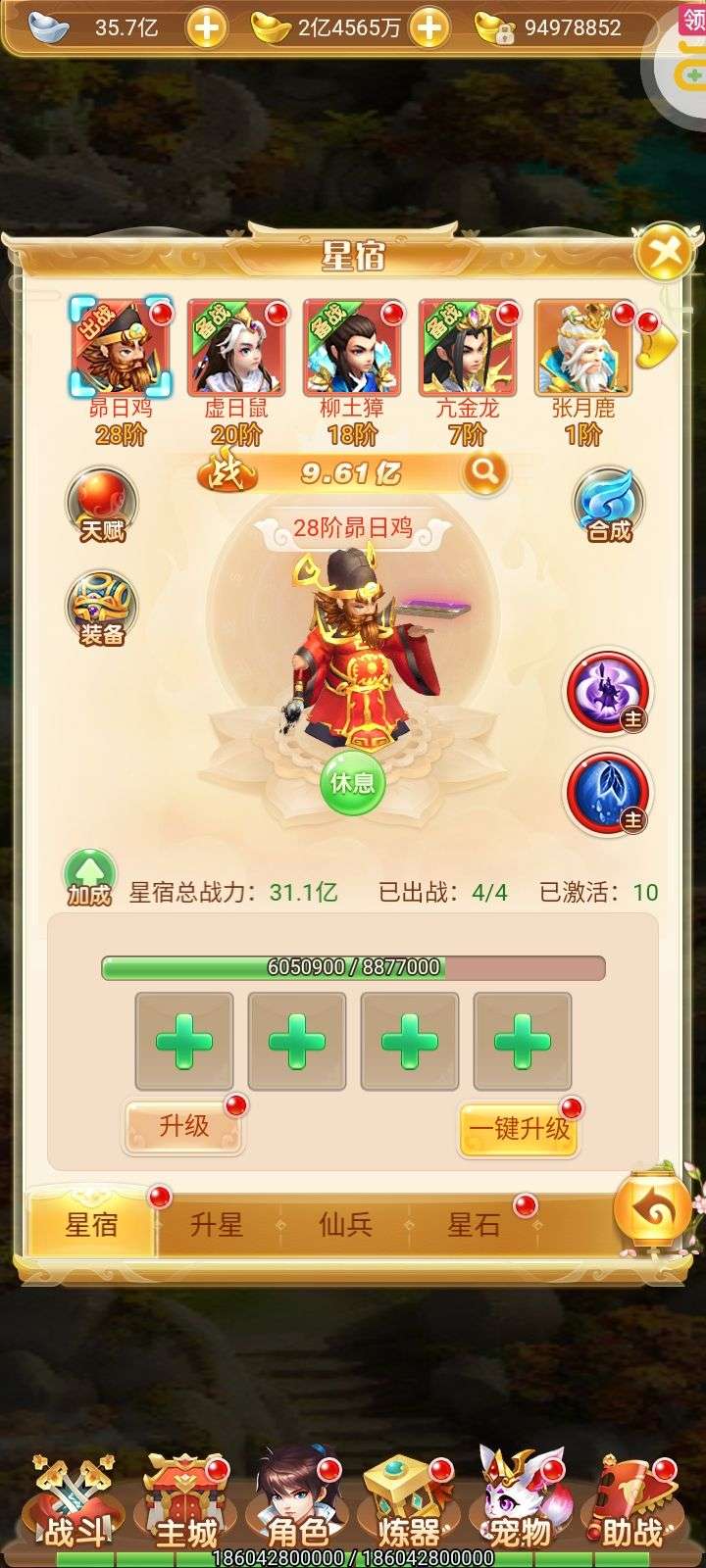
Task: Select the 柳土獐 star character
Action: coord(352,349)
